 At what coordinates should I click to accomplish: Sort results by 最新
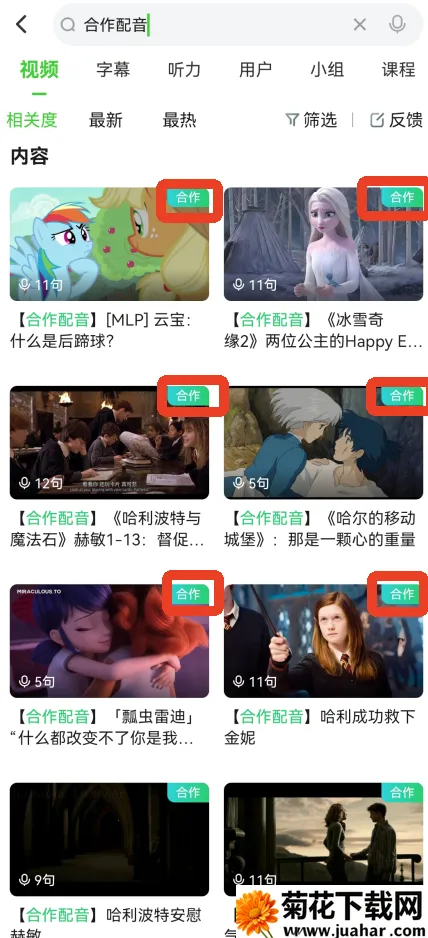pos(105,120)
